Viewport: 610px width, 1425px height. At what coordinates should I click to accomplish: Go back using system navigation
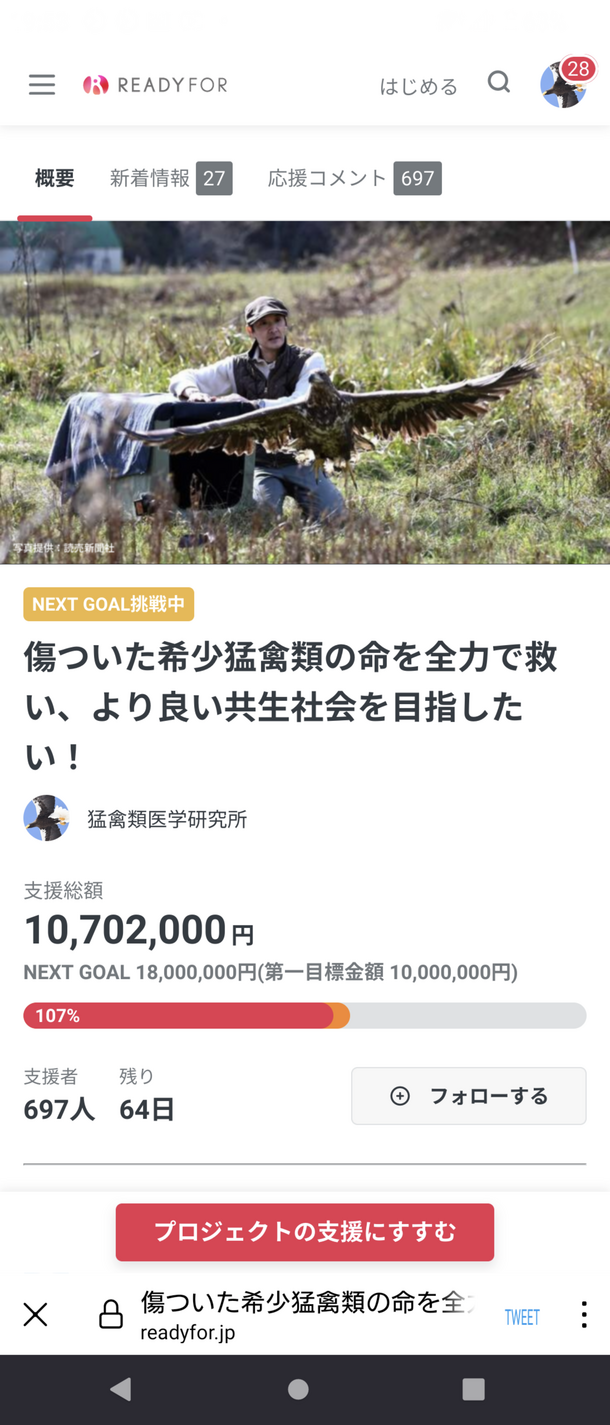[121, 1388]
